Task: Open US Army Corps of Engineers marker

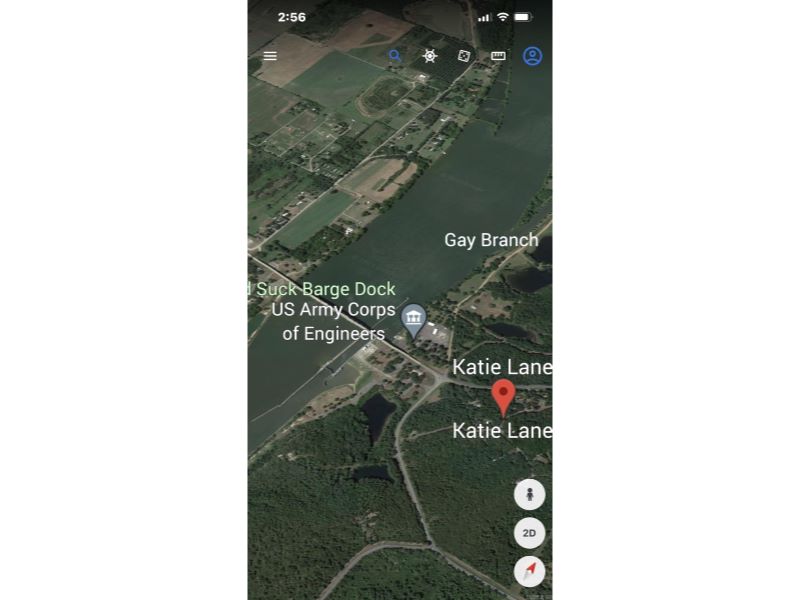Action: (413, 319)
